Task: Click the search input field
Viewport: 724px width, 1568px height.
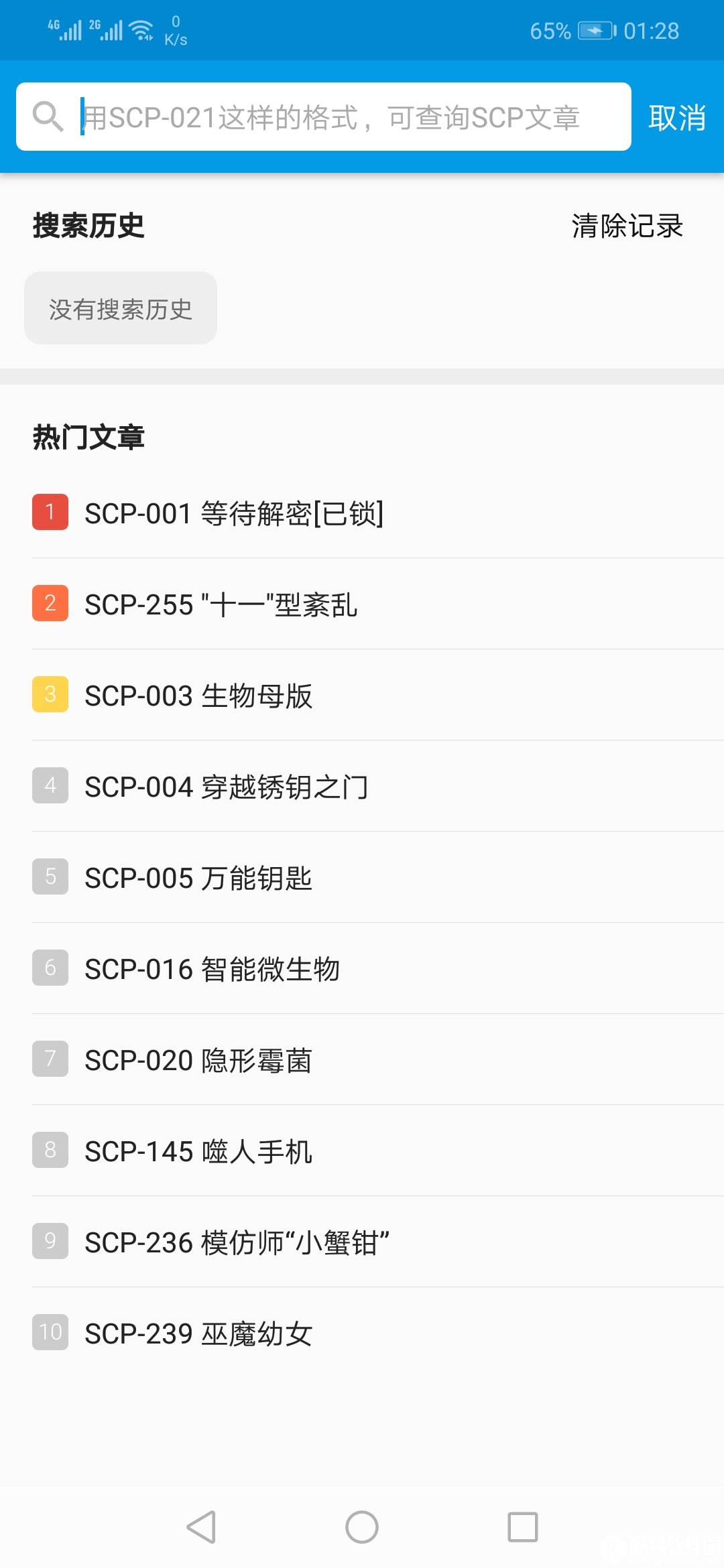Action: [x=335, y=117]
